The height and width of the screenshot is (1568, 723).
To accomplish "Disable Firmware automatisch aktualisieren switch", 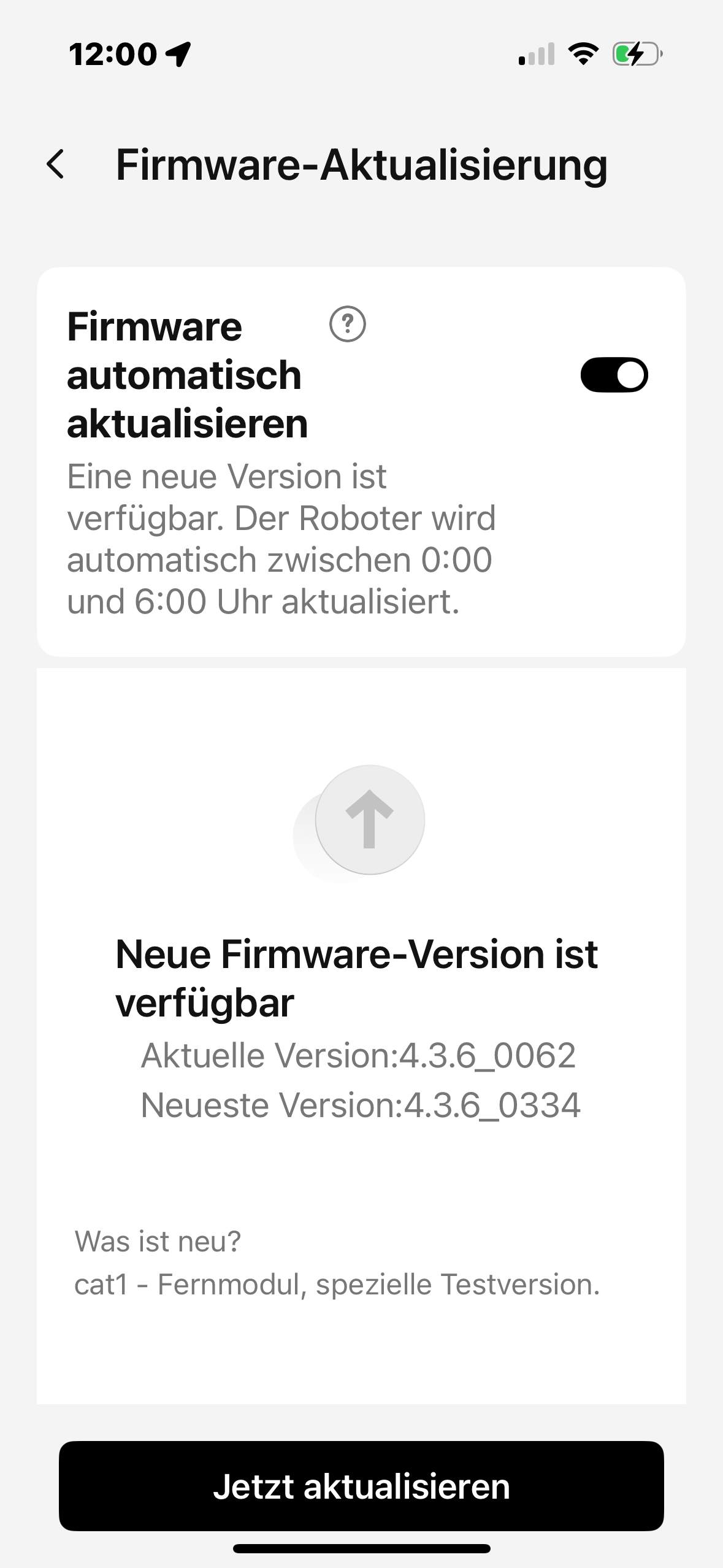I will [614, 375].
